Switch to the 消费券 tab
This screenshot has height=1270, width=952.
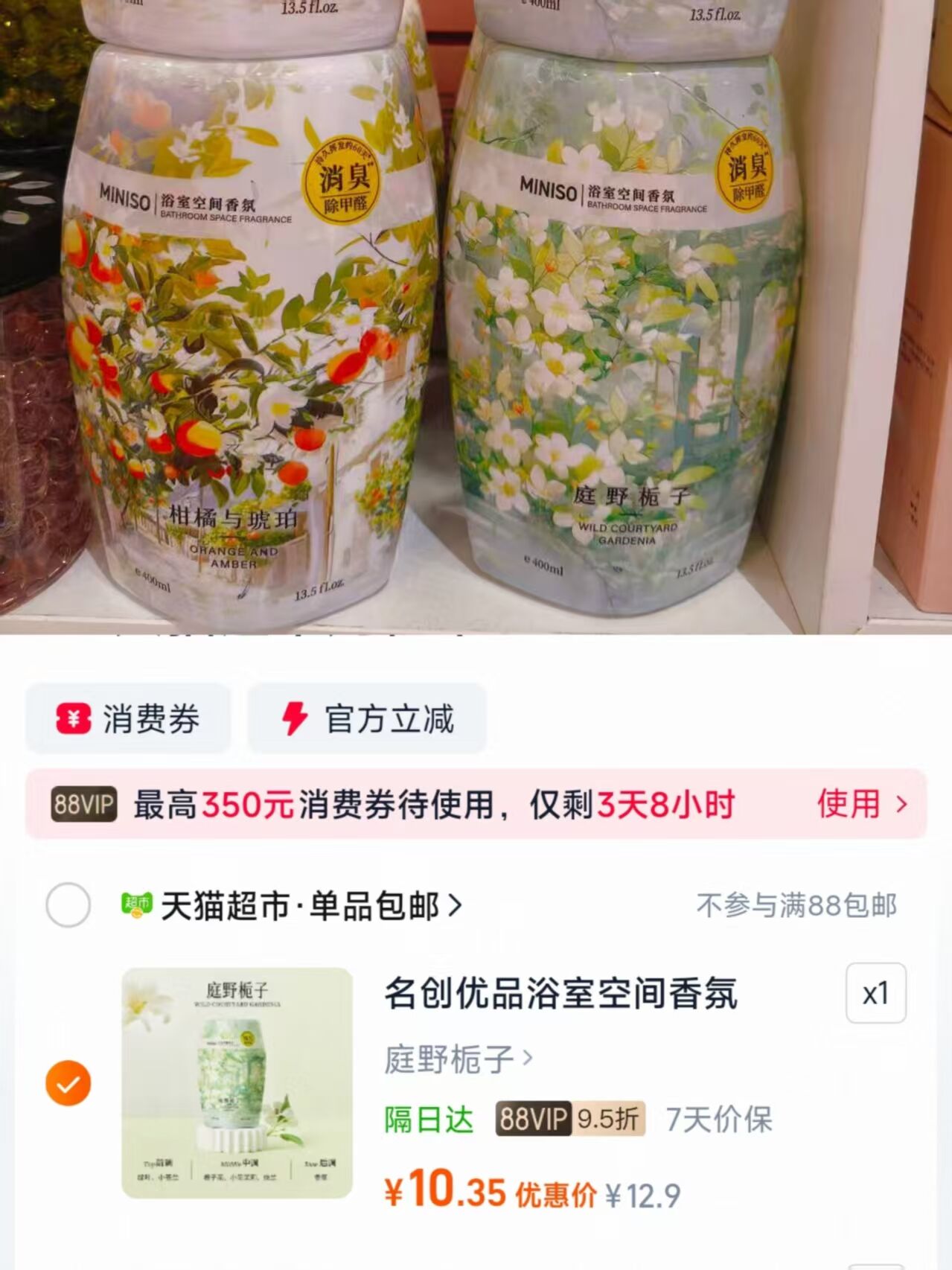[x=128, y=717]
